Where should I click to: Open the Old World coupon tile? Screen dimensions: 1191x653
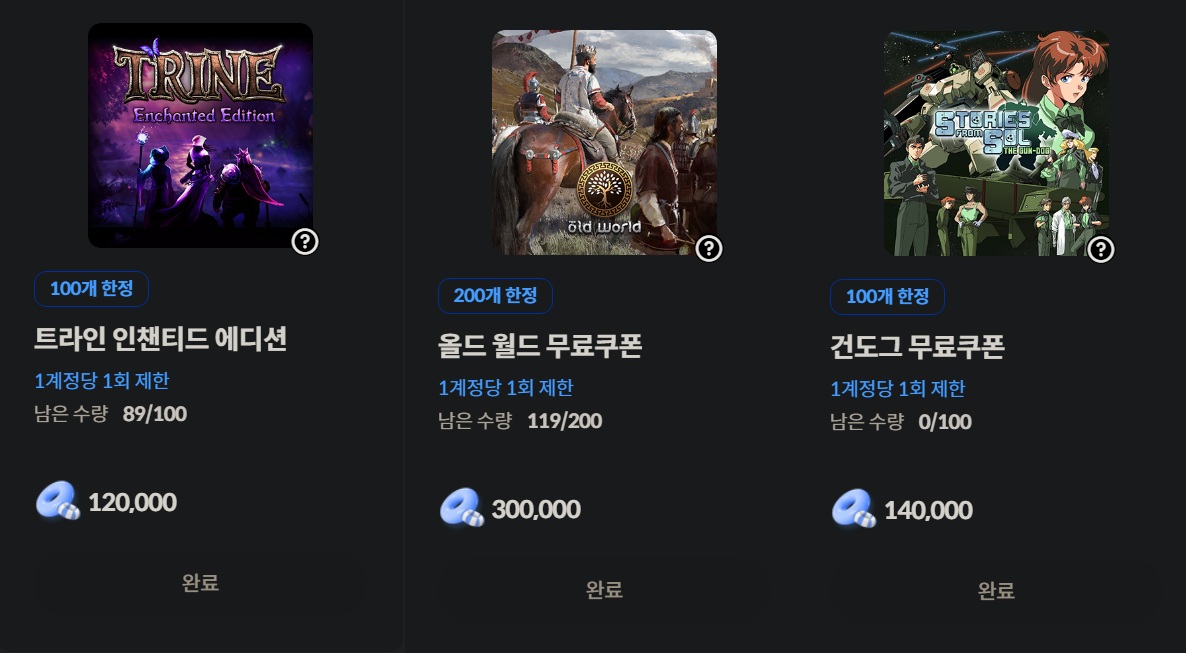(x=604, y=142)
